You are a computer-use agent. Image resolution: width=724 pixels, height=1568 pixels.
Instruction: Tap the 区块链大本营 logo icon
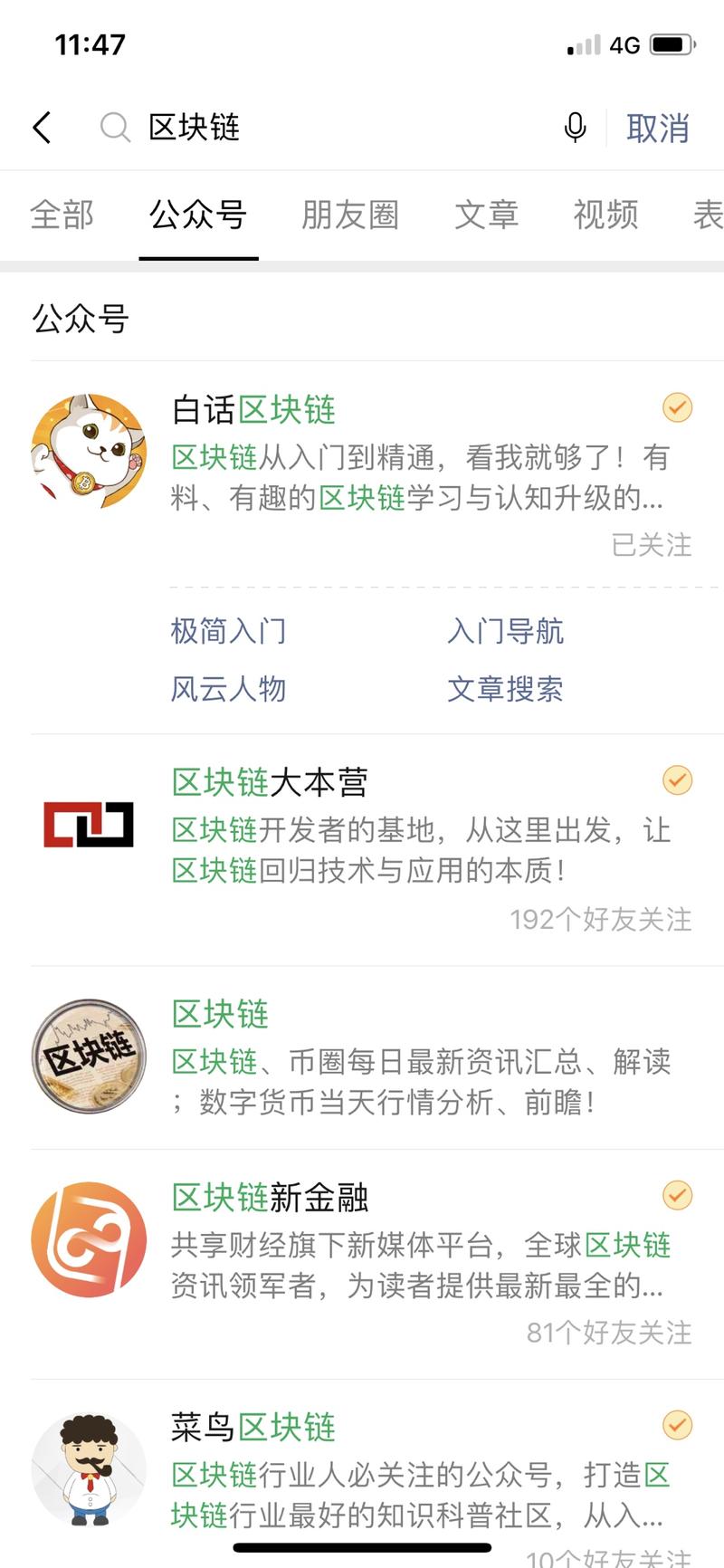88,827
